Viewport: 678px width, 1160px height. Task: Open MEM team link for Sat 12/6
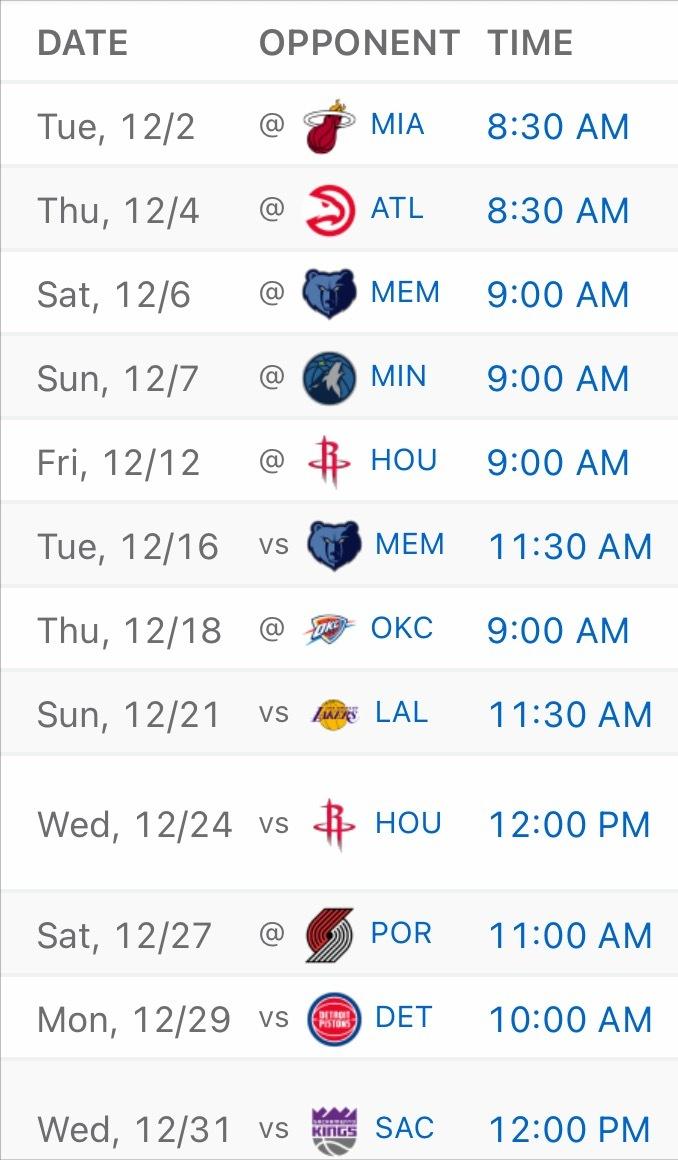coord(404,293)
